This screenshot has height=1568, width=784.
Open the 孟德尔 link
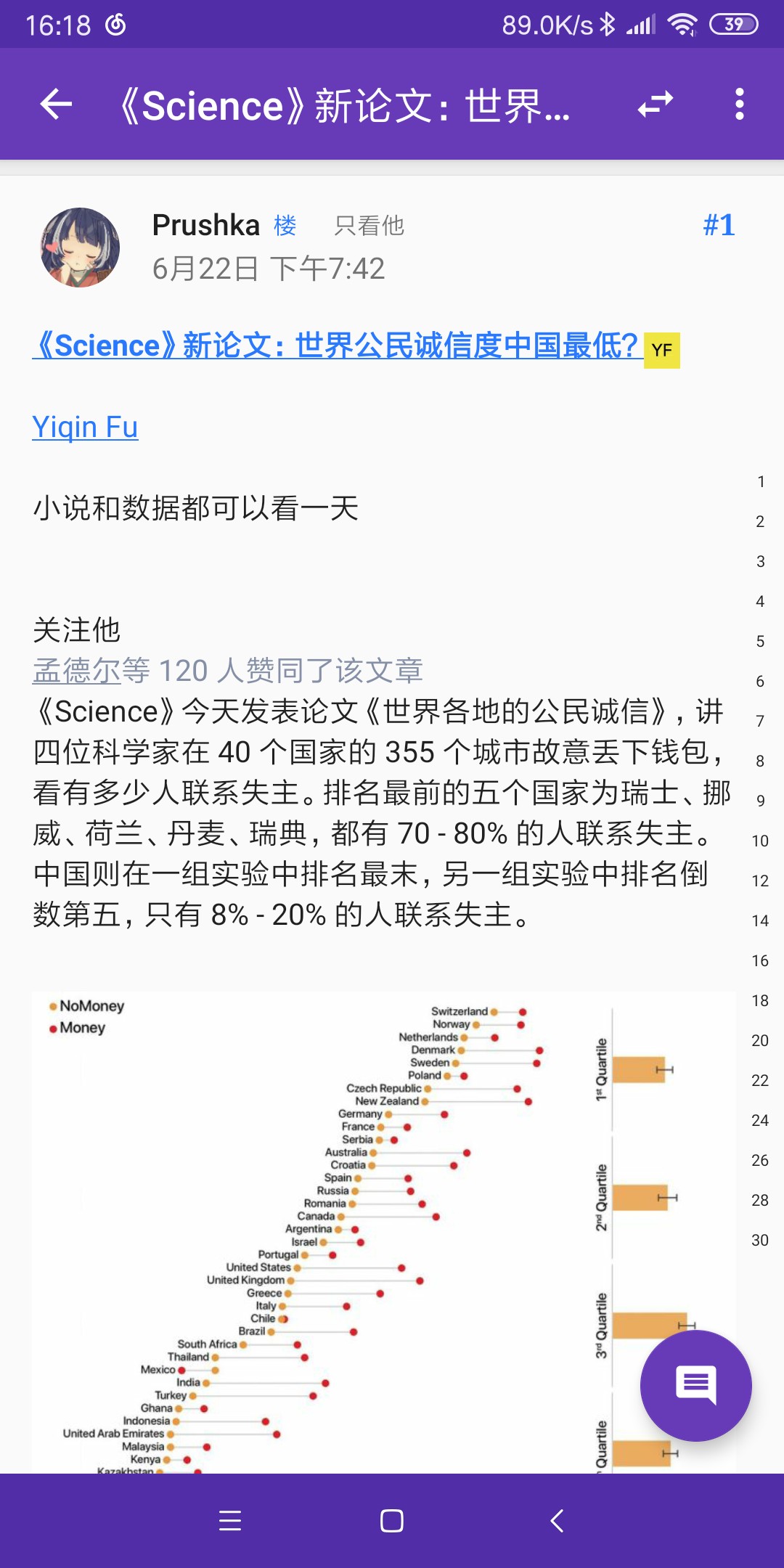point(76,671)
